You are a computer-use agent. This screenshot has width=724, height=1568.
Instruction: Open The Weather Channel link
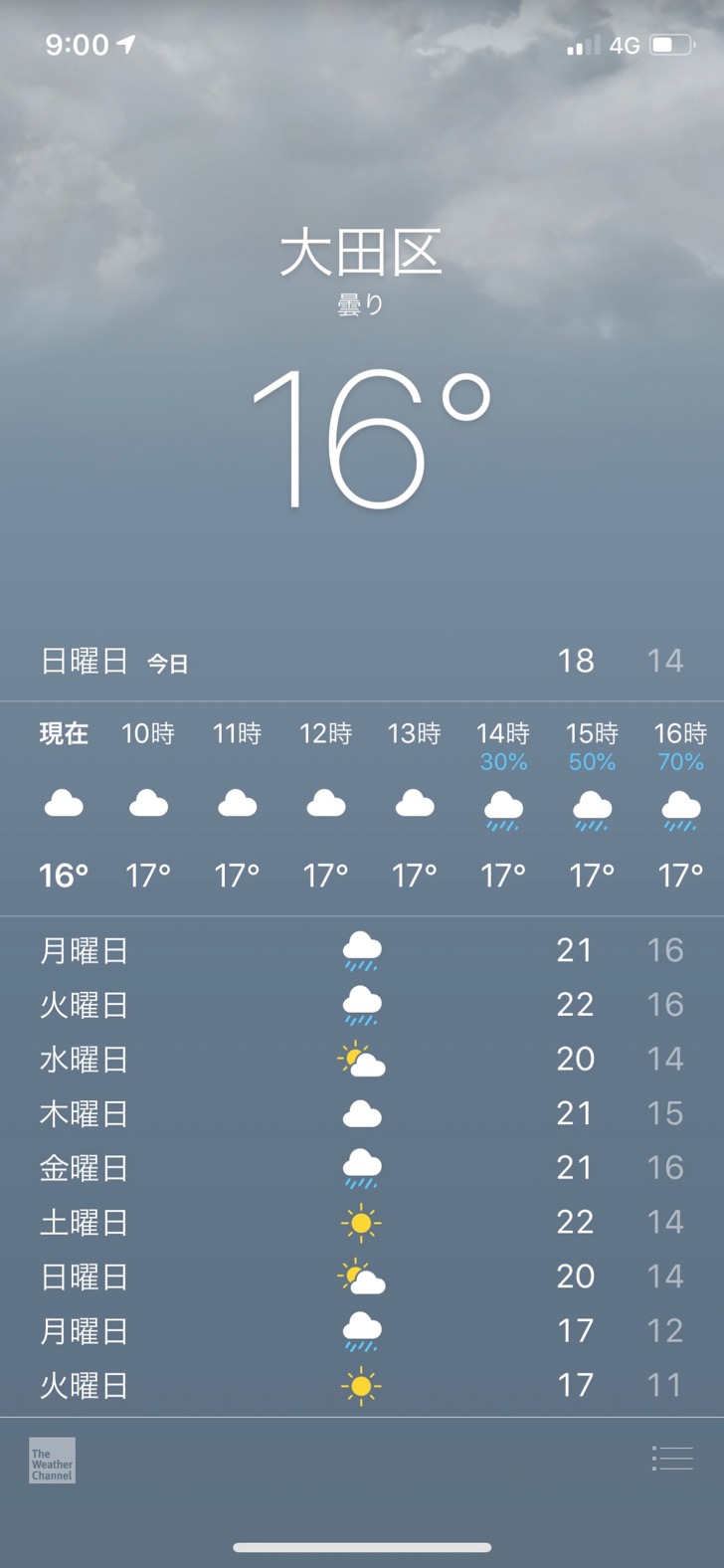52,1461
